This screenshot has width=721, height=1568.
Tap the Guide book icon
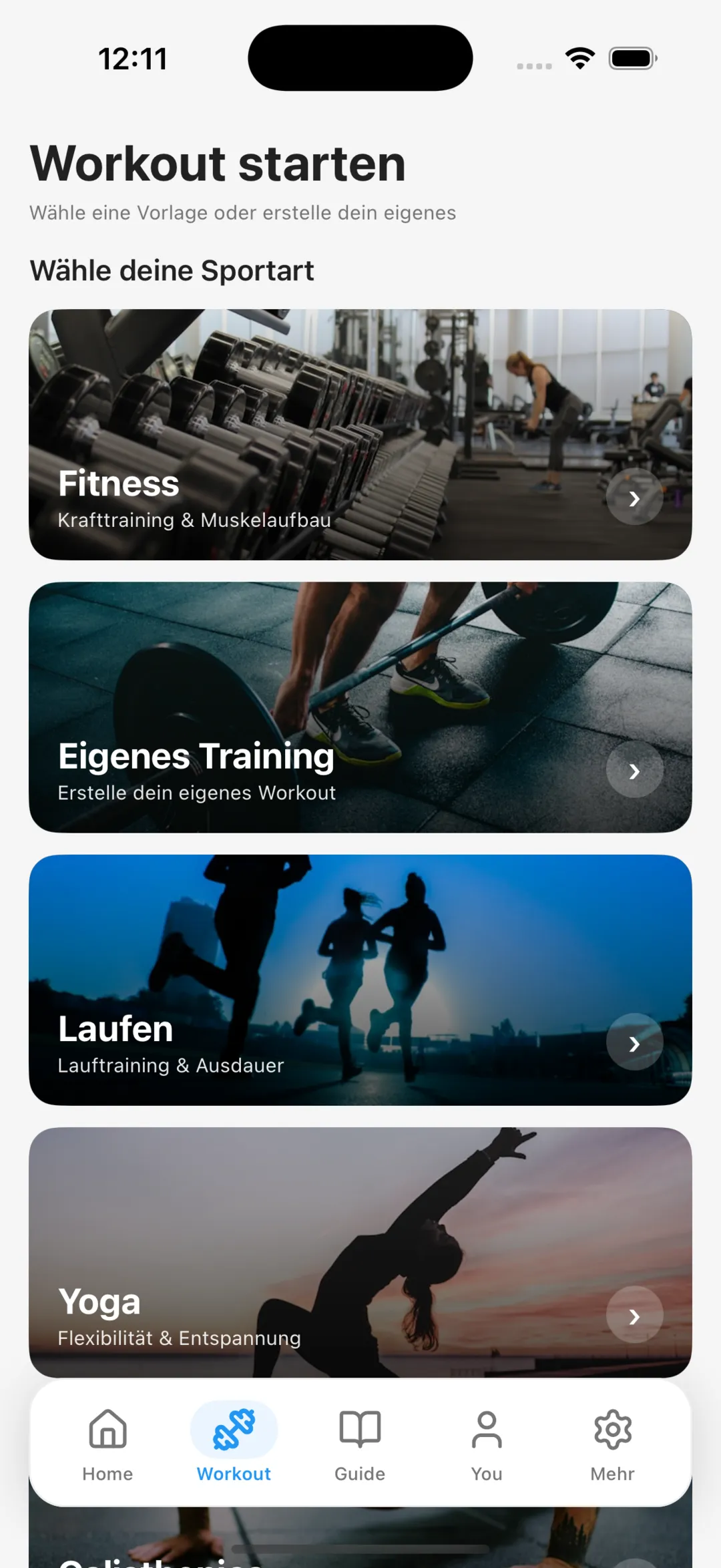coord(359,1428)
